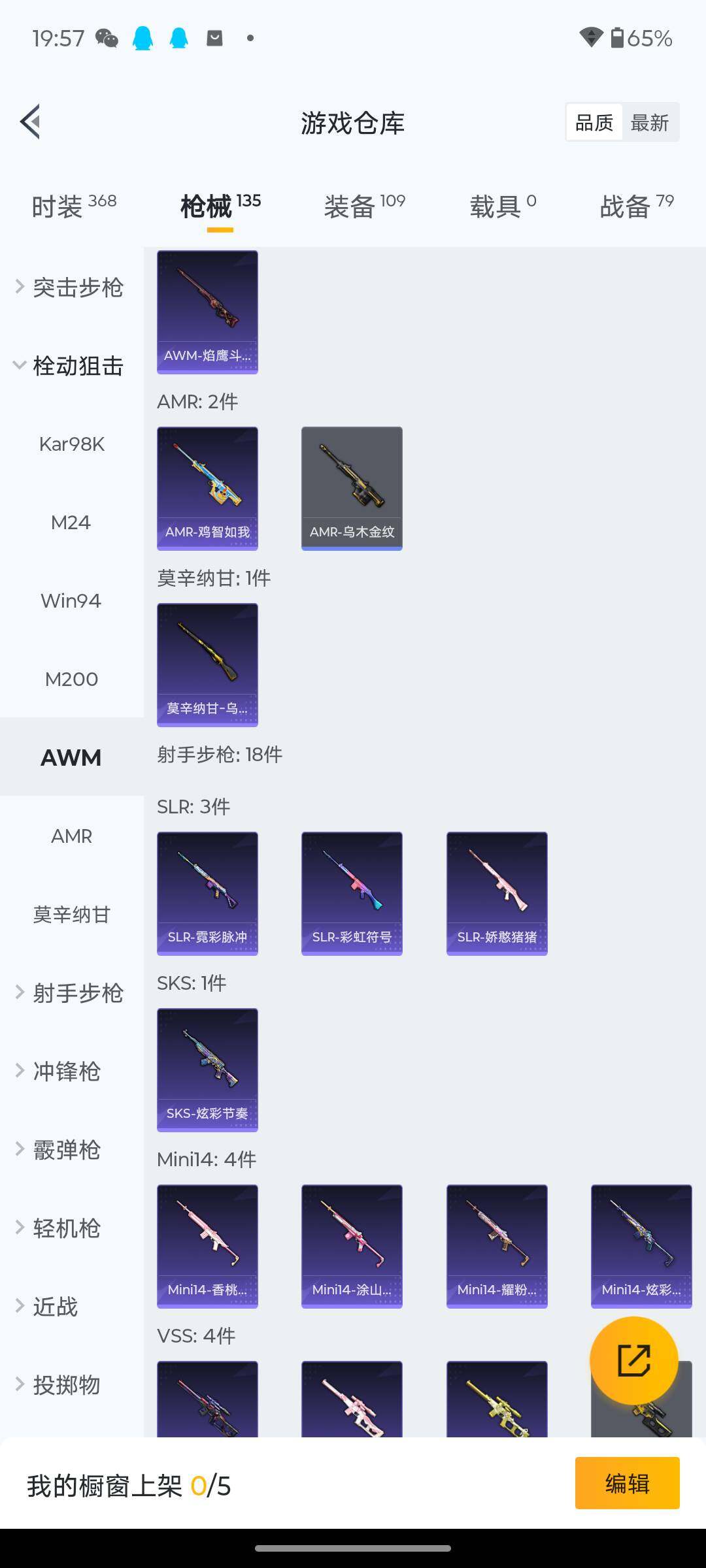Switch to the 时装 tab

click(x=73, y=206)
